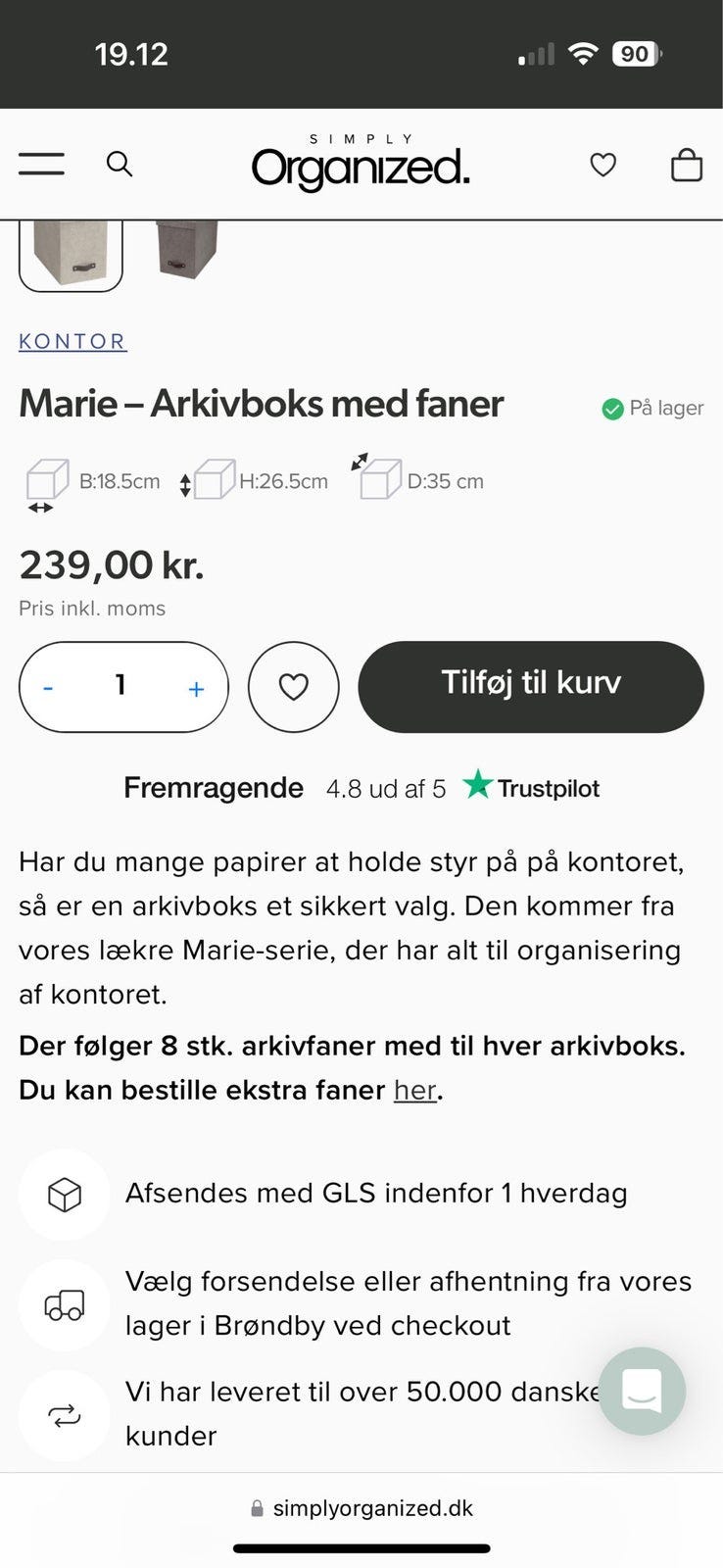723x1568 pixels.
Task: Open the Trustpilot rating
Action: [x=532, y=787]
